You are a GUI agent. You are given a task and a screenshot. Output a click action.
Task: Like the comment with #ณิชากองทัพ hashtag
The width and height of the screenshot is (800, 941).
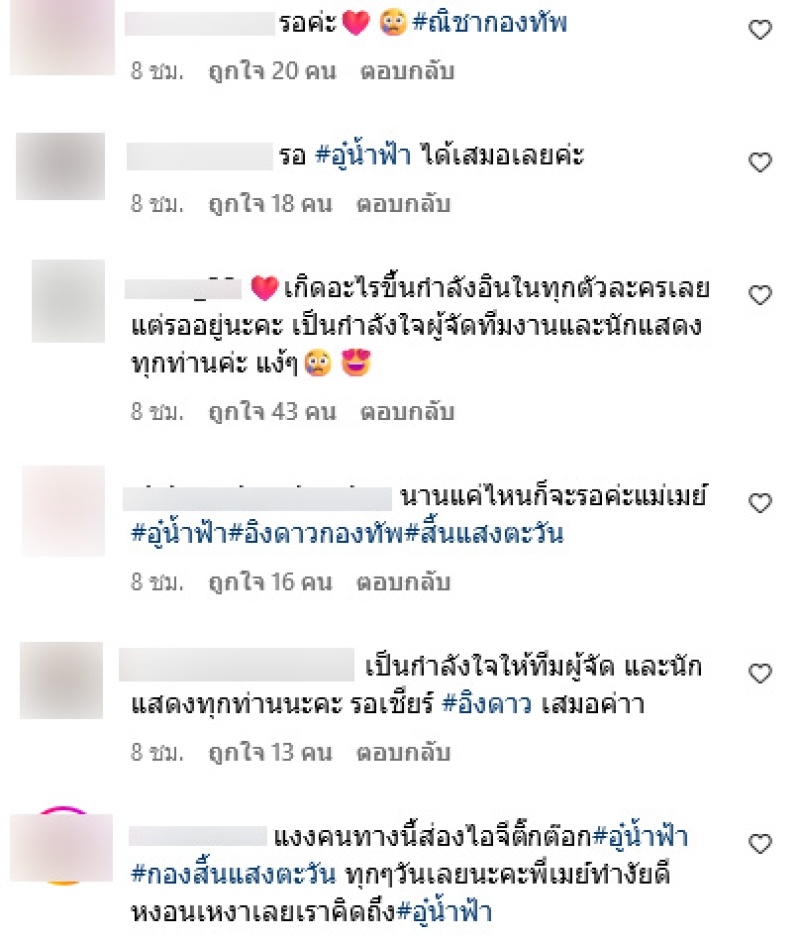point(761,31)
